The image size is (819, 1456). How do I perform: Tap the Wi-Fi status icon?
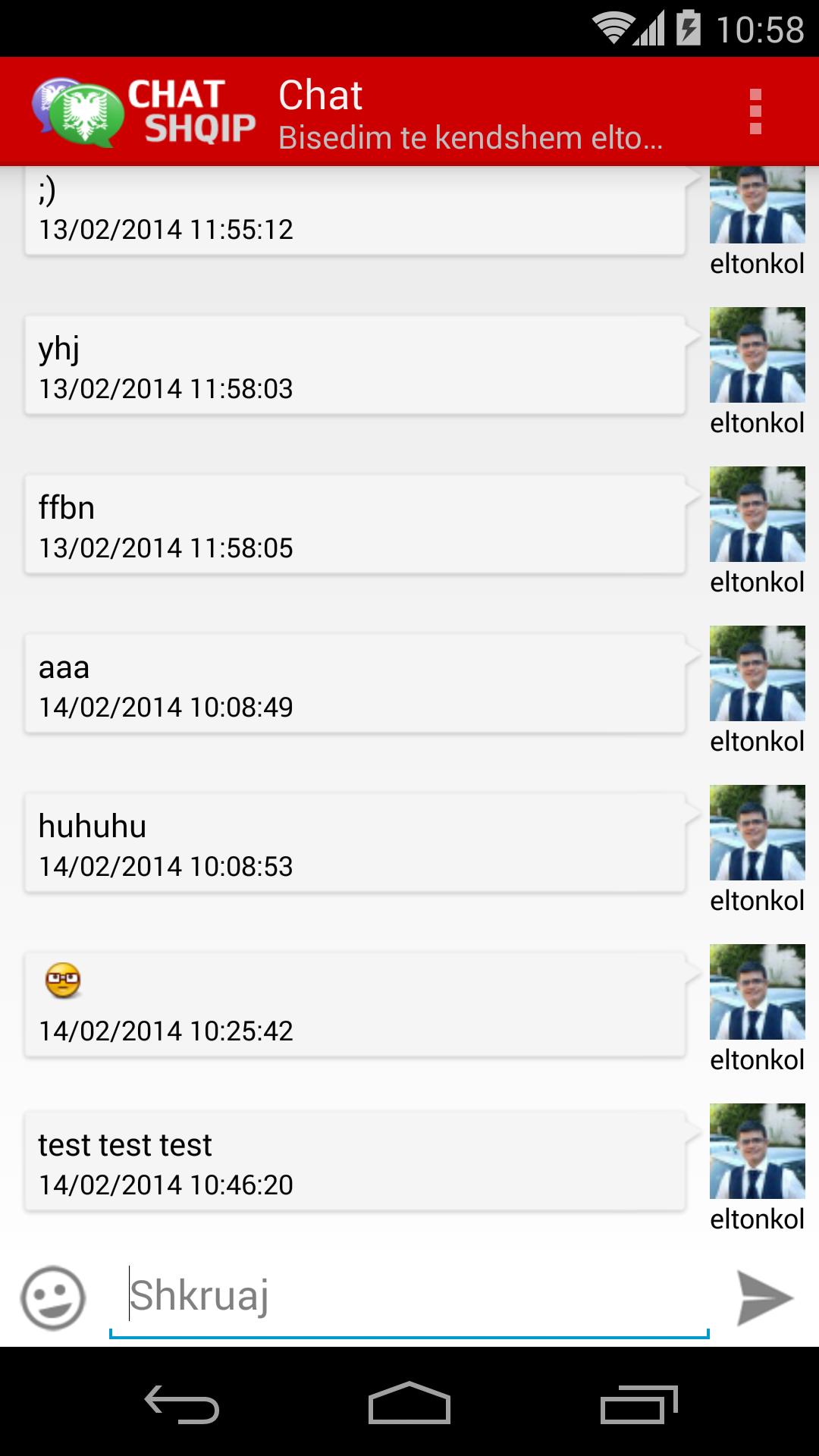(x=614, y=25)
